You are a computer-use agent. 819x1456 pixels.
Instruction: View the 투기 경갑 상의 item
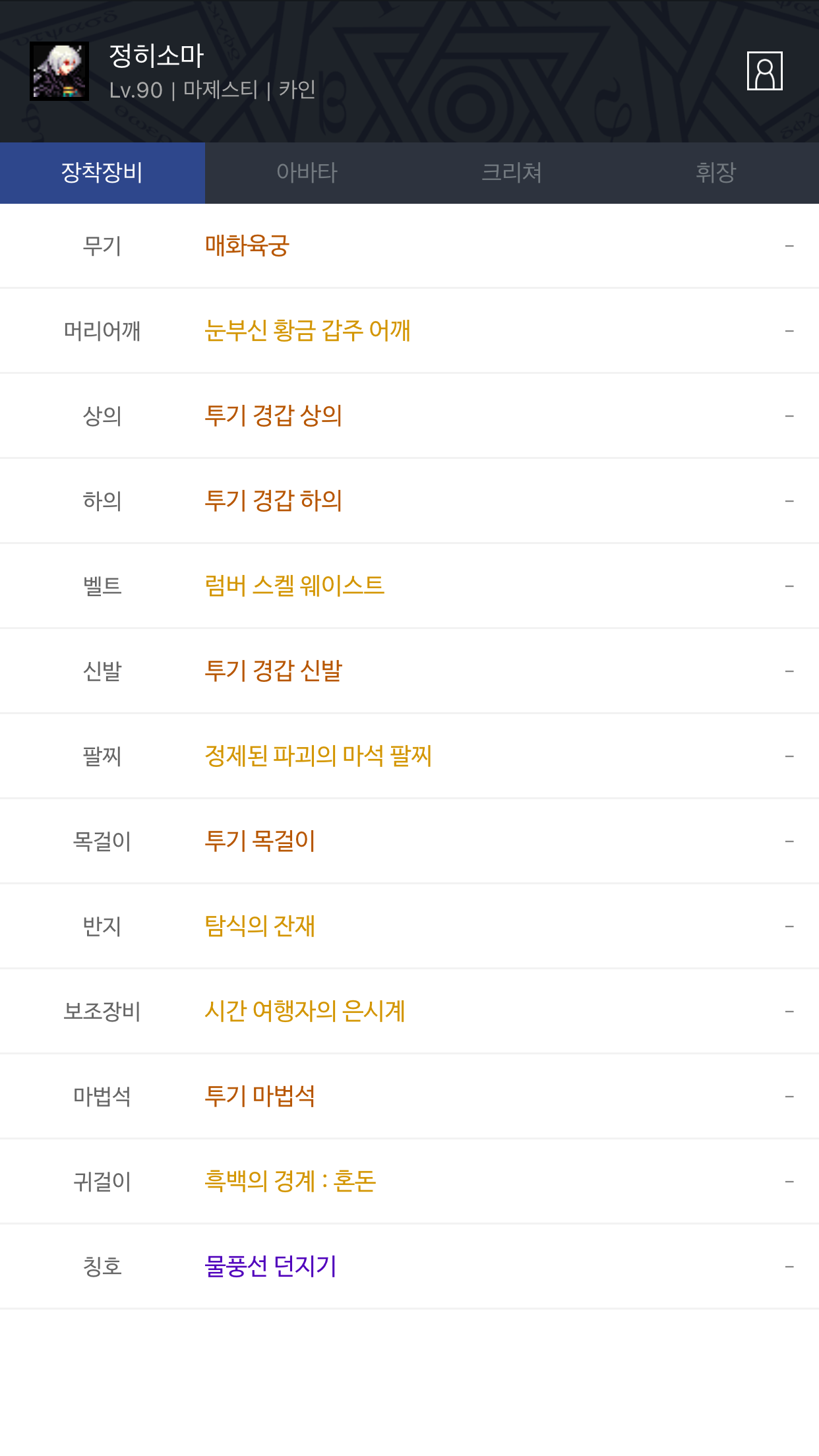click(x=409, y=416)
